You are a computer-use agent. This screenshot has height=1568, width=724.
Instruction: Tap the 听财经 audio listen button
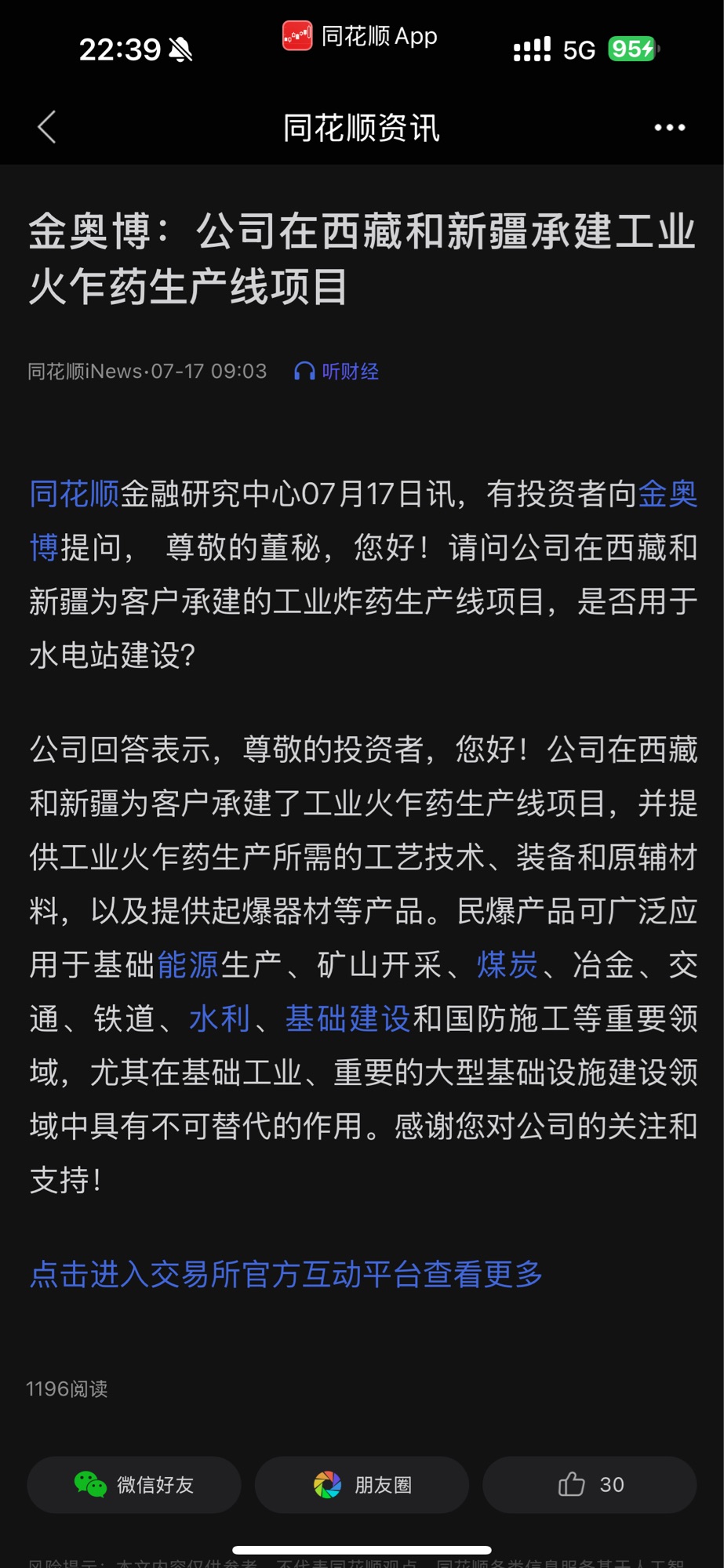(x=337, y=371)
